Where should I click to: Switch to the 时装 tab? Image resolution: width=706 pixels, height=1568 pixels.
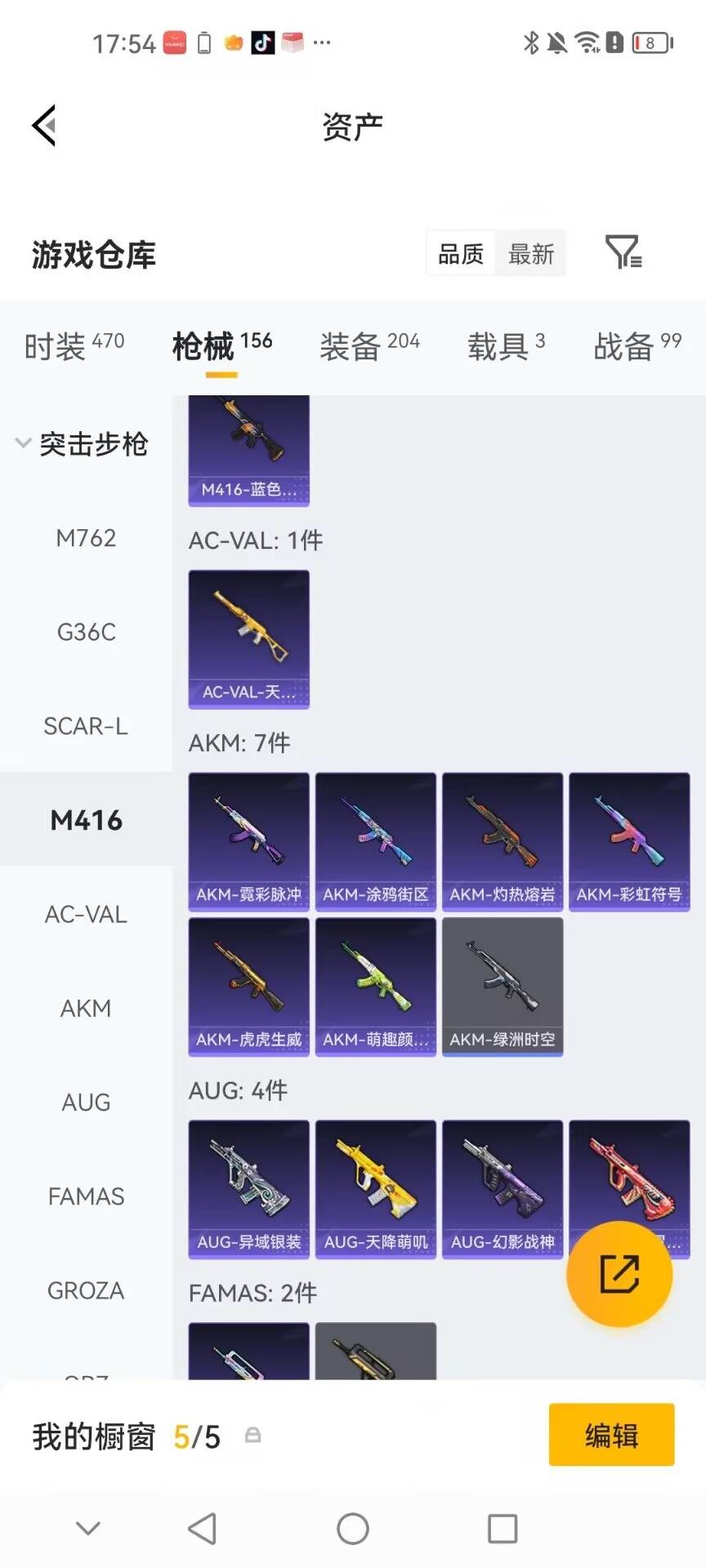(x=74, y=346)
